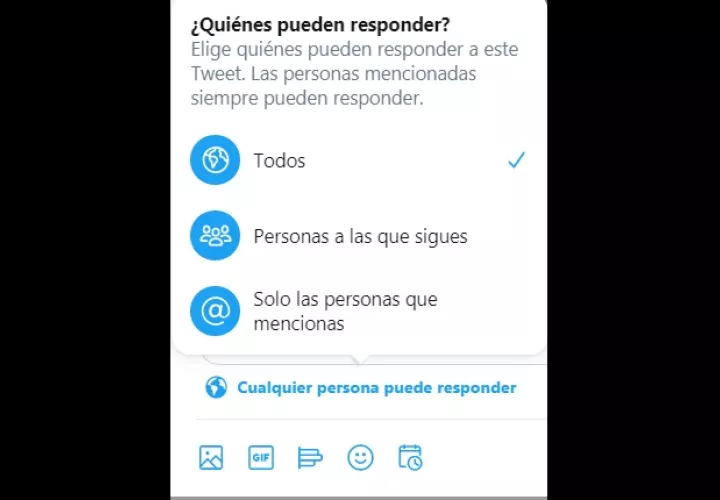Tap Cualquier persona puede responder link
This screenshot has height=500, width=720.
pos(375,387)
